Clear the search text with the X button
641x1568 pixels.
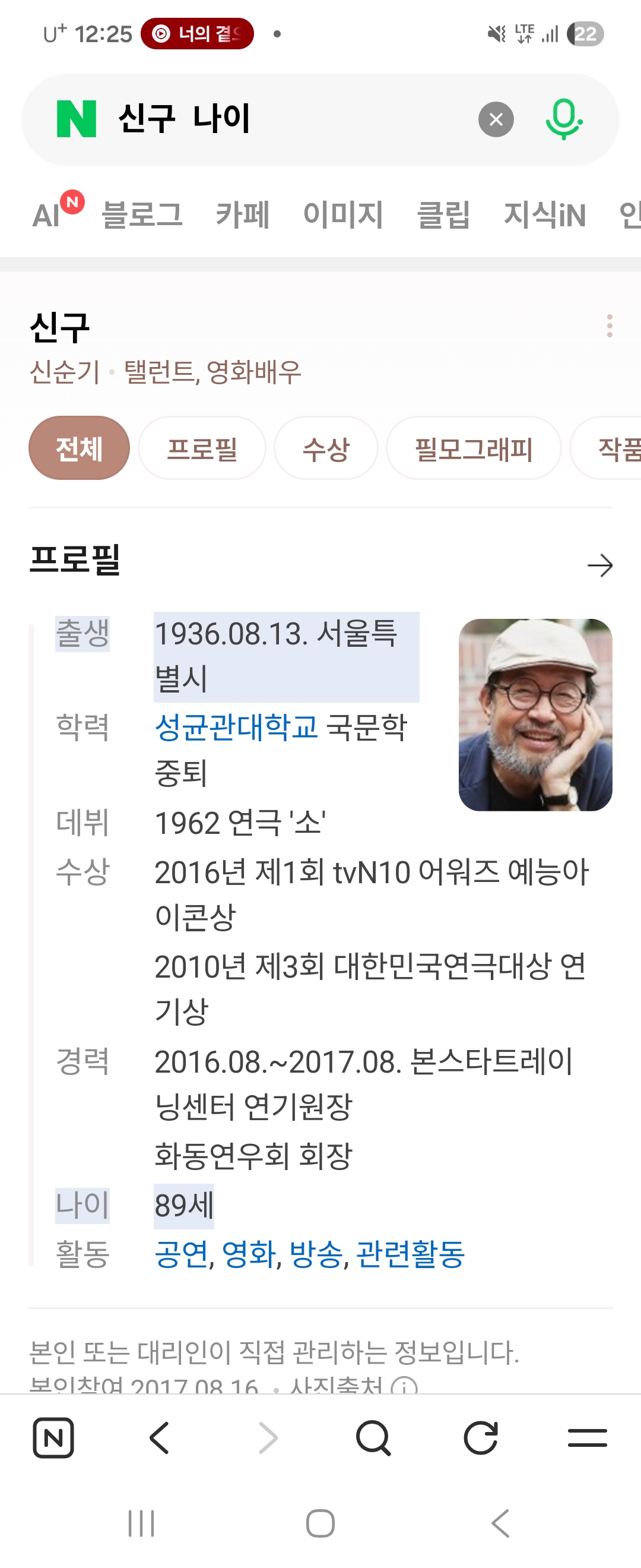tap(496, 119)
